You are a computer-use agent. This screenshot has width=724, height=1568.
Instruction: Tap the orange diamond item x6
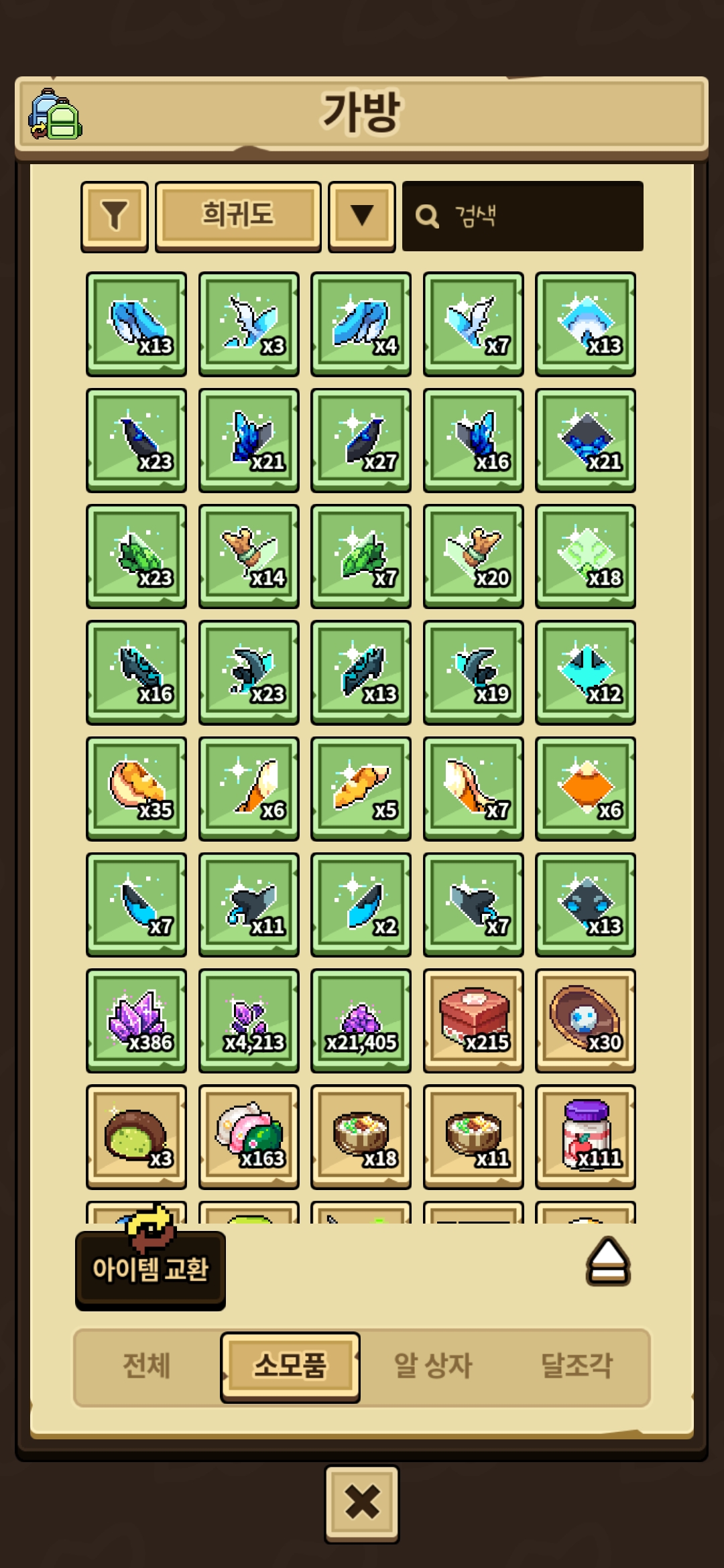coord(585,788)
